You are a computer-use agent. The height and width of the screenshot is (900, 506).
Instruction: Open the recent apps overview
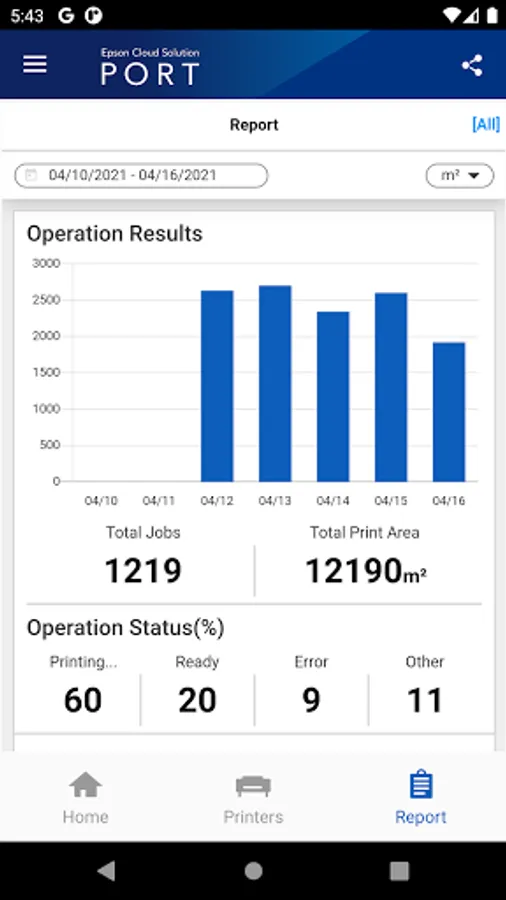coord(400,871)
